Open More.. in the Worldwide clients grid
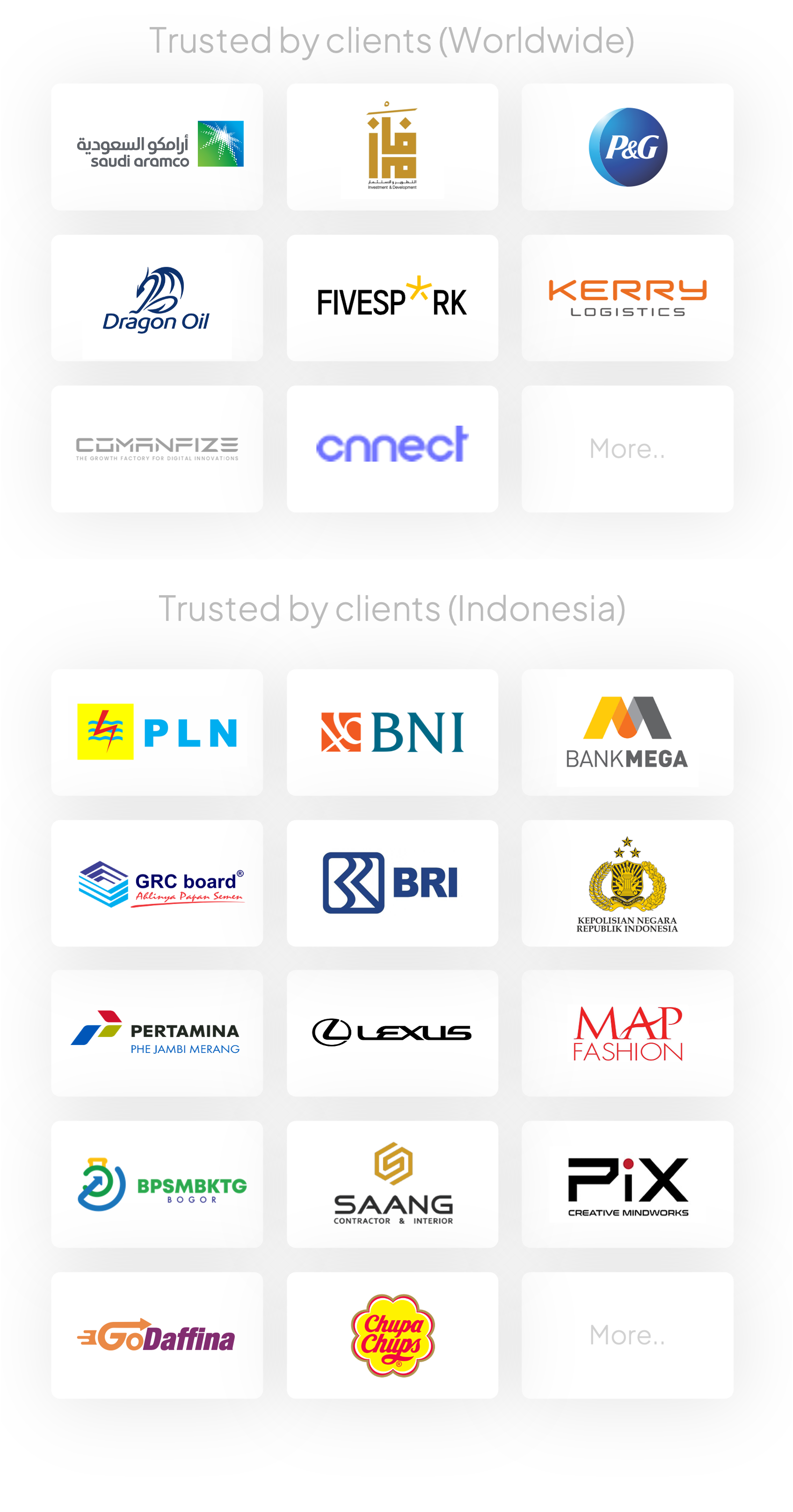Image resolution: width=793 pixels, height=1512 pixels. point(627,449)
